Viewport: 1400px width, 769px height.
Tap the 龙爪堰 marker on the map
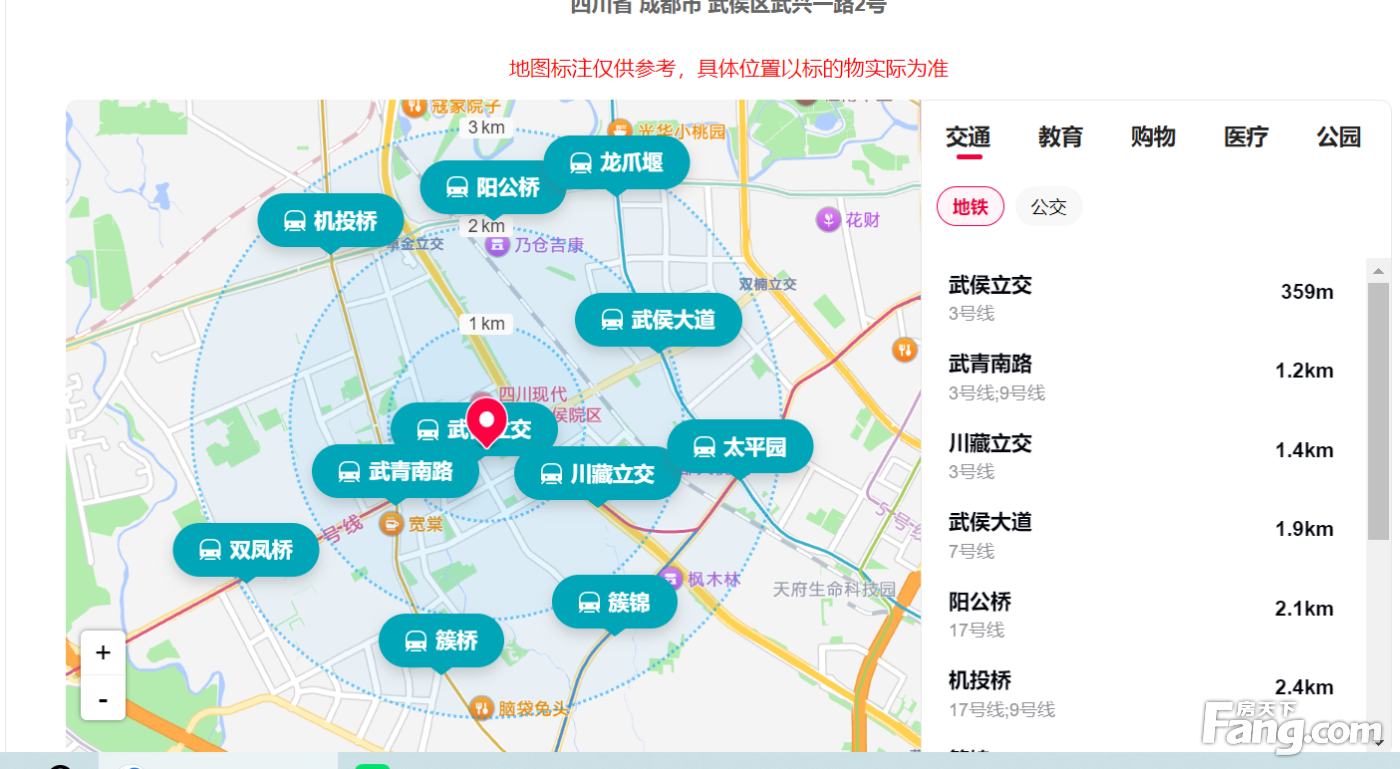pos(616,162)
